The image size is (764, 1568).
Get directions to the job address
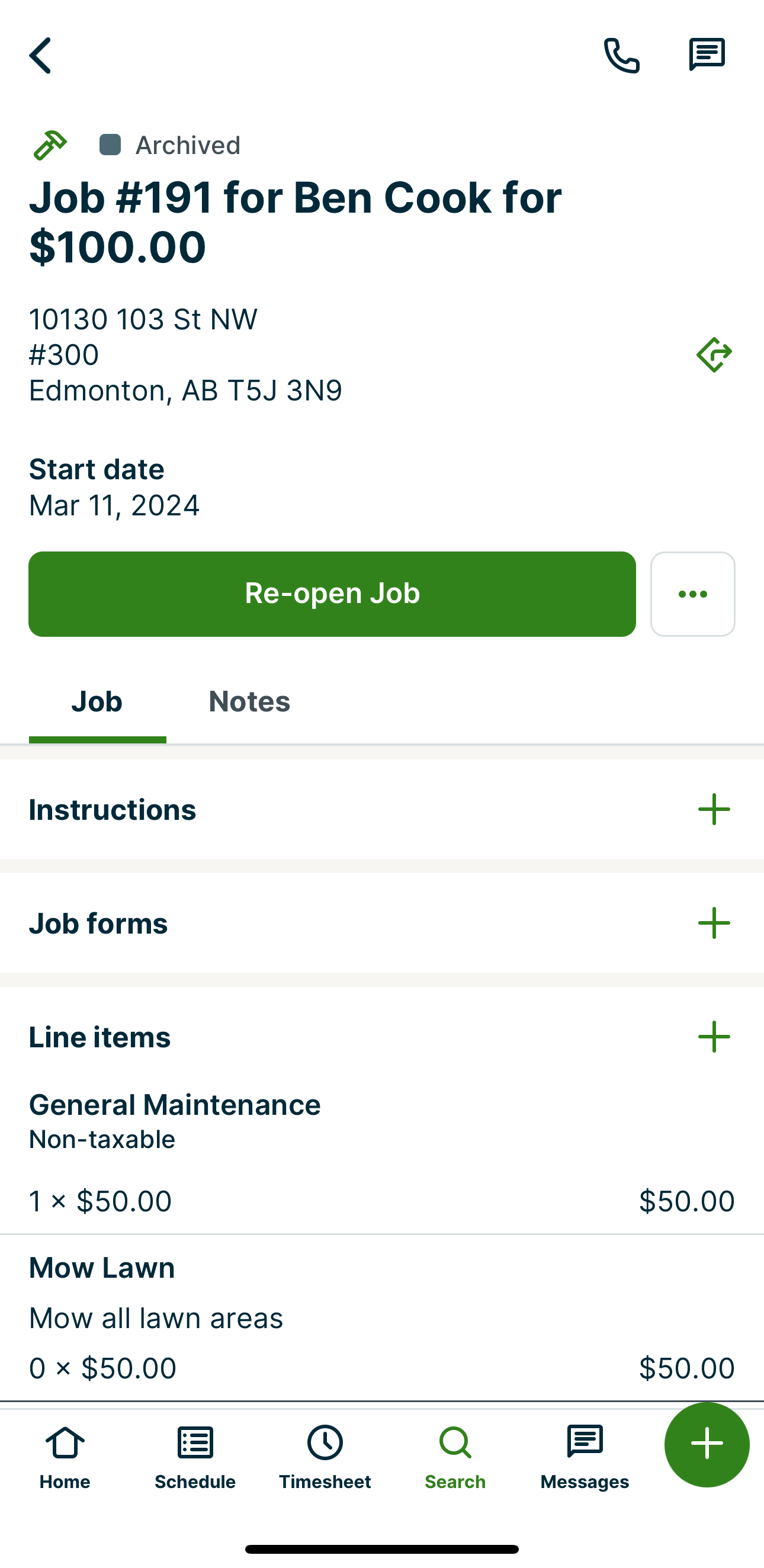pos(714,355)
